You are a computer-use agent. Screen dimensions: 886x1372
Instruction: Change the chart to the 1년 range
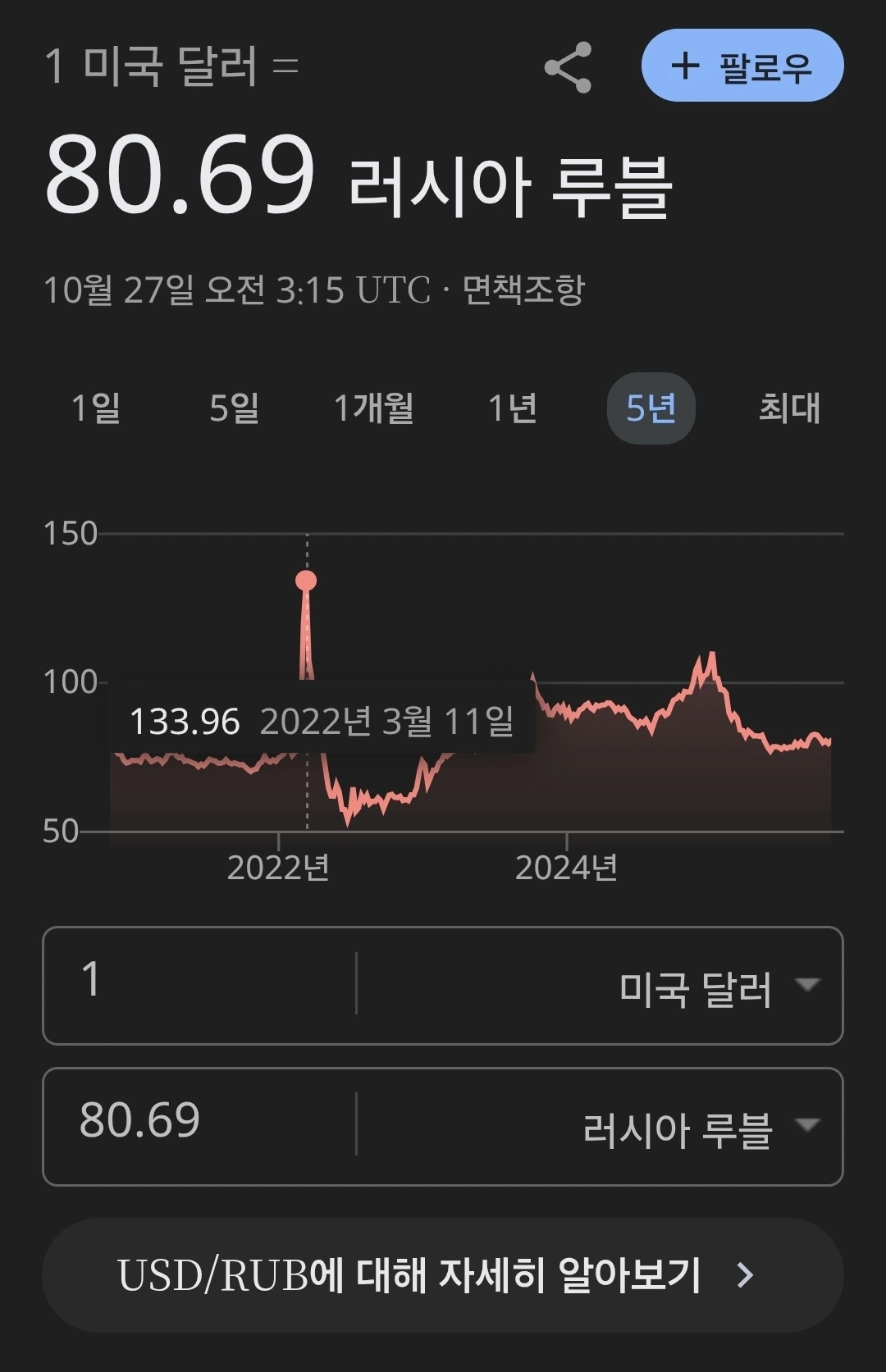[x=512, y=408]
